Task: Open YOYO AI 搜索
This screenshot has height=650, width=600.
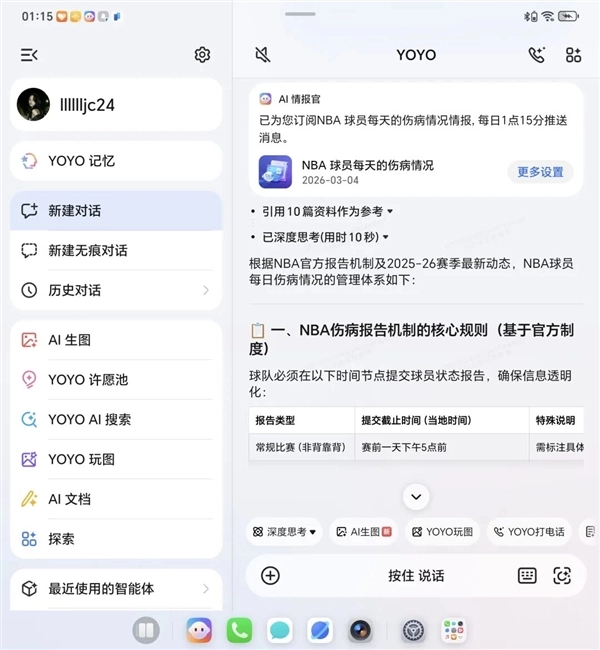Action: (115, 419)
